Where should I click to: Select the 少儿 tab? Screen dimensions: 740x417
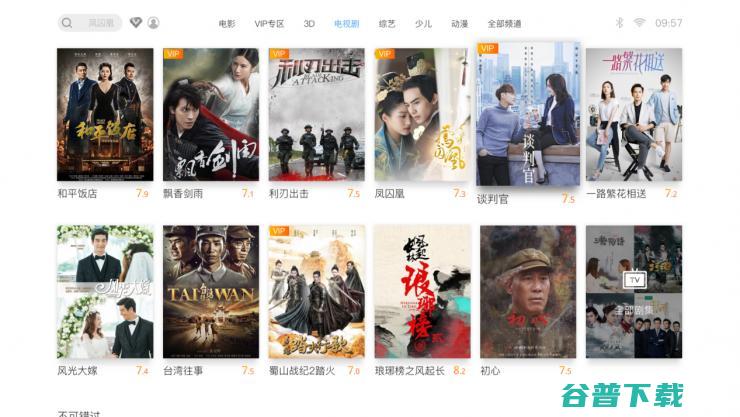tap(423, 23)
